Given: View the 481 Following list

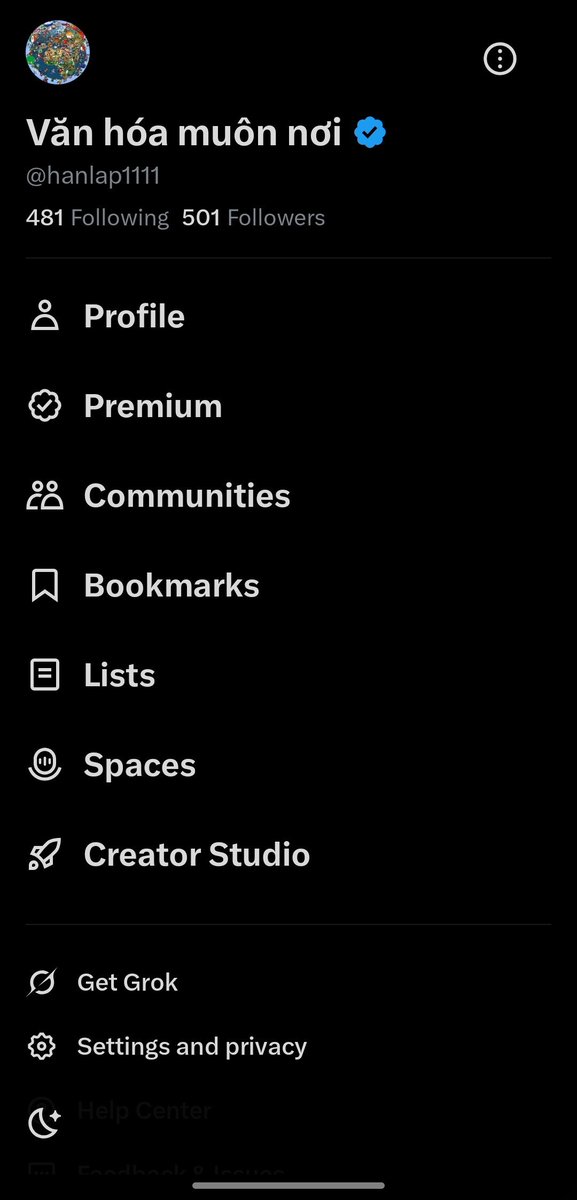Looking at the screenshot, I should (x=97, y=218).
